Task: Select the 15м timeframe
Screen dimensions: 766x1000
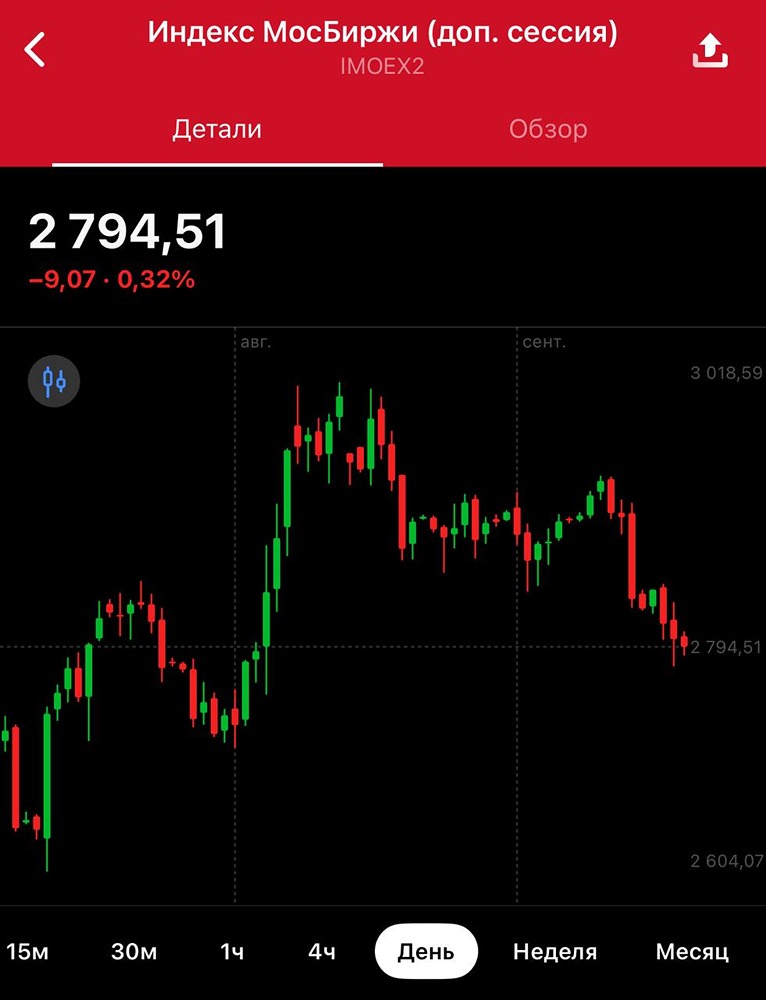Action: point(28,951)
